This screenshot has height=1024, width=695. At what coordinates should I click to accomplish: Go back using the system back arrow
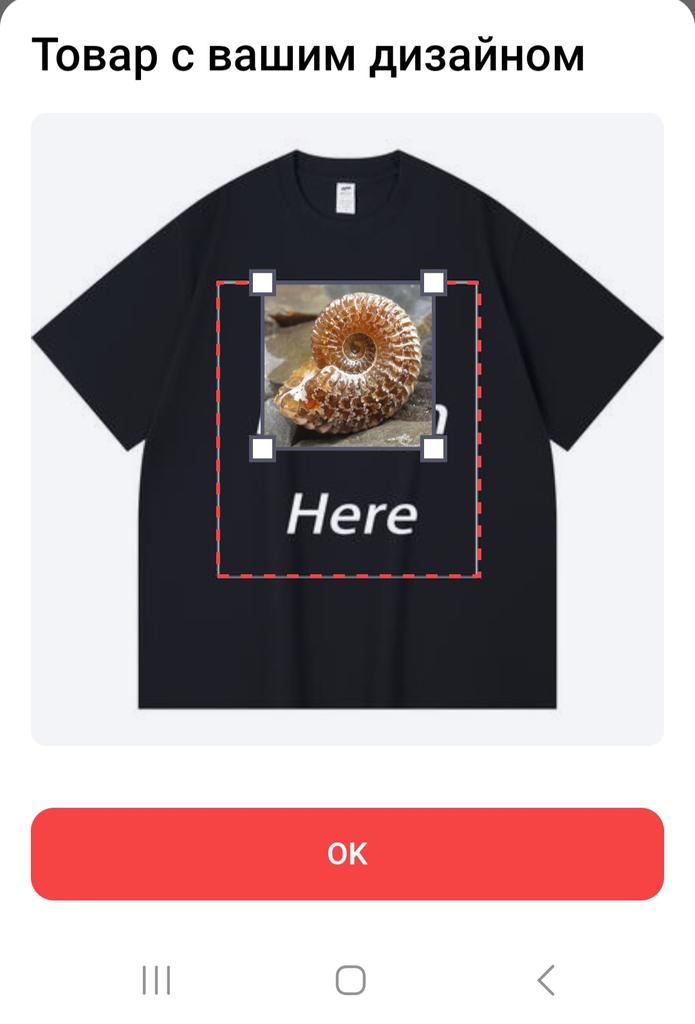545,980
